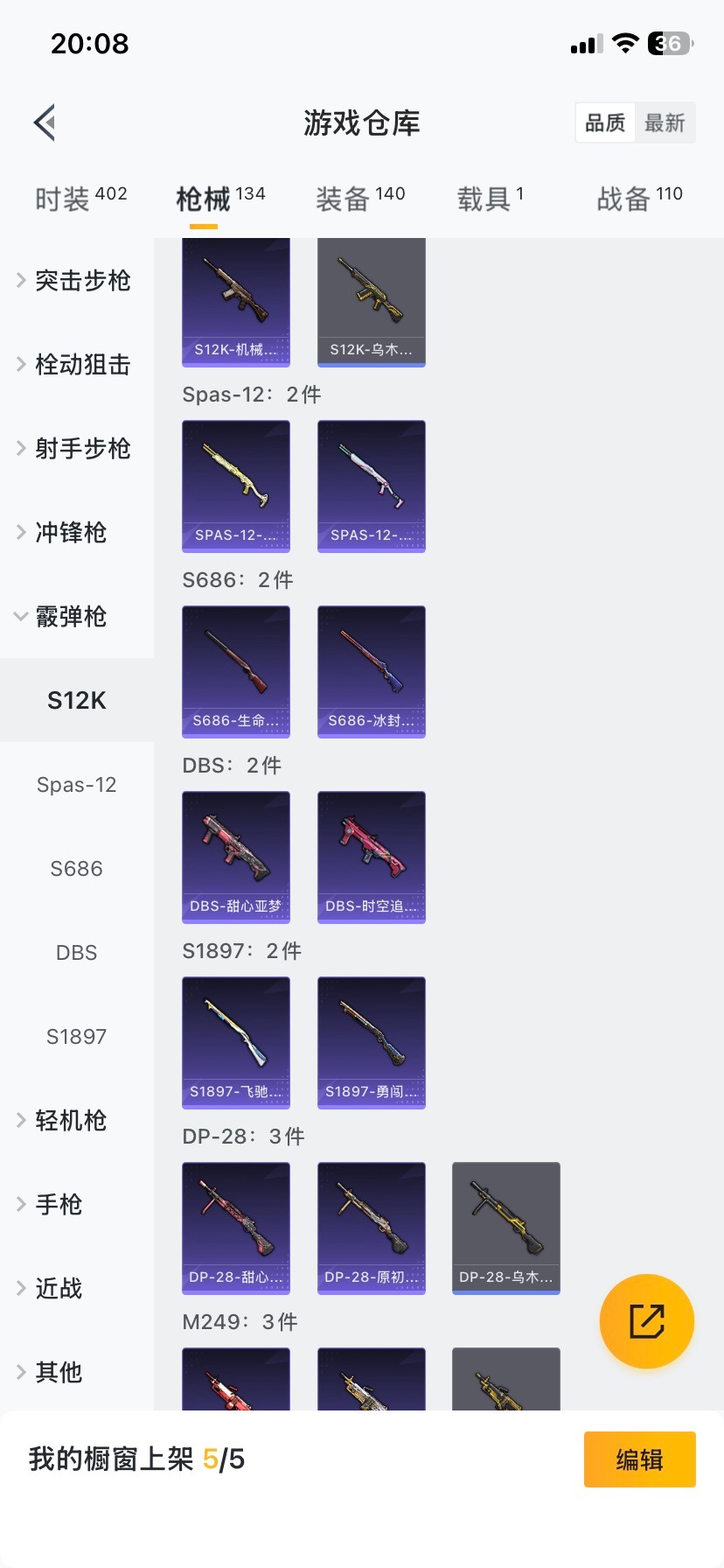
Task: Switch sorting to 品质
Action: [x=604, y=122]
